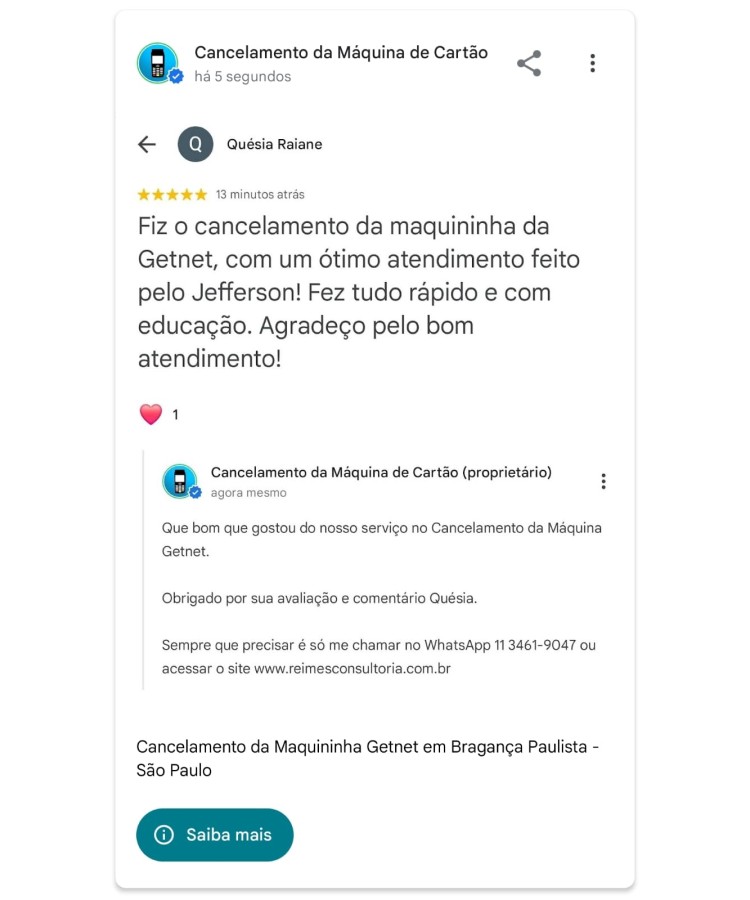The height and width of the screenshot is (900, 750).
Task: Tap the Saiba mais button
Action: click(x=215, y=835)
